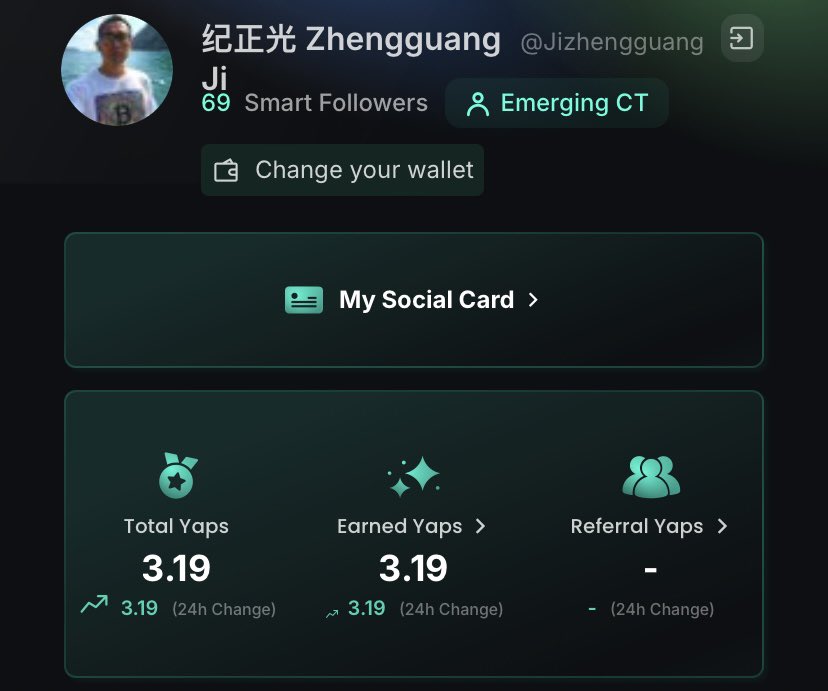828x691 pixels.
Task: Open My Social Card
Action: pyautogui.click(x=413, y=300)
